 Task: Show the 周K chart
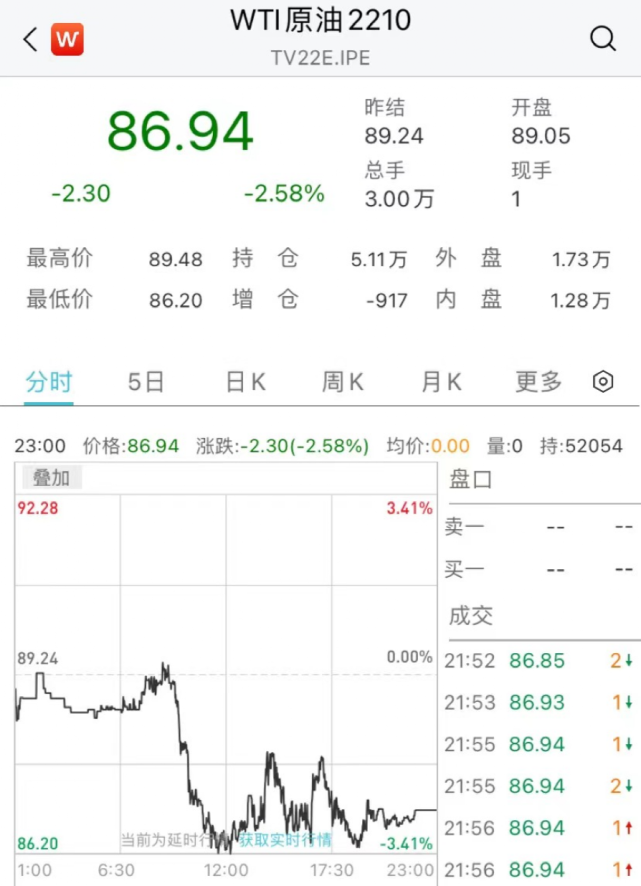point(343,382)
